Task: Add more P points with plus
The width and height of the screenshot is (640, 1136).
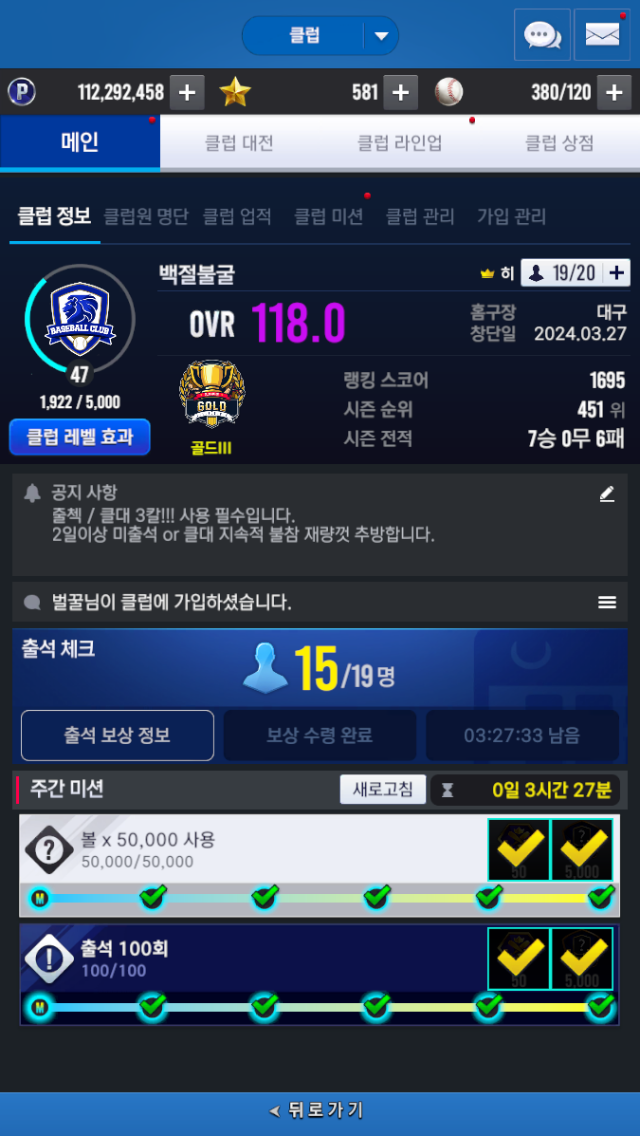Action: [x=187, y=93]
